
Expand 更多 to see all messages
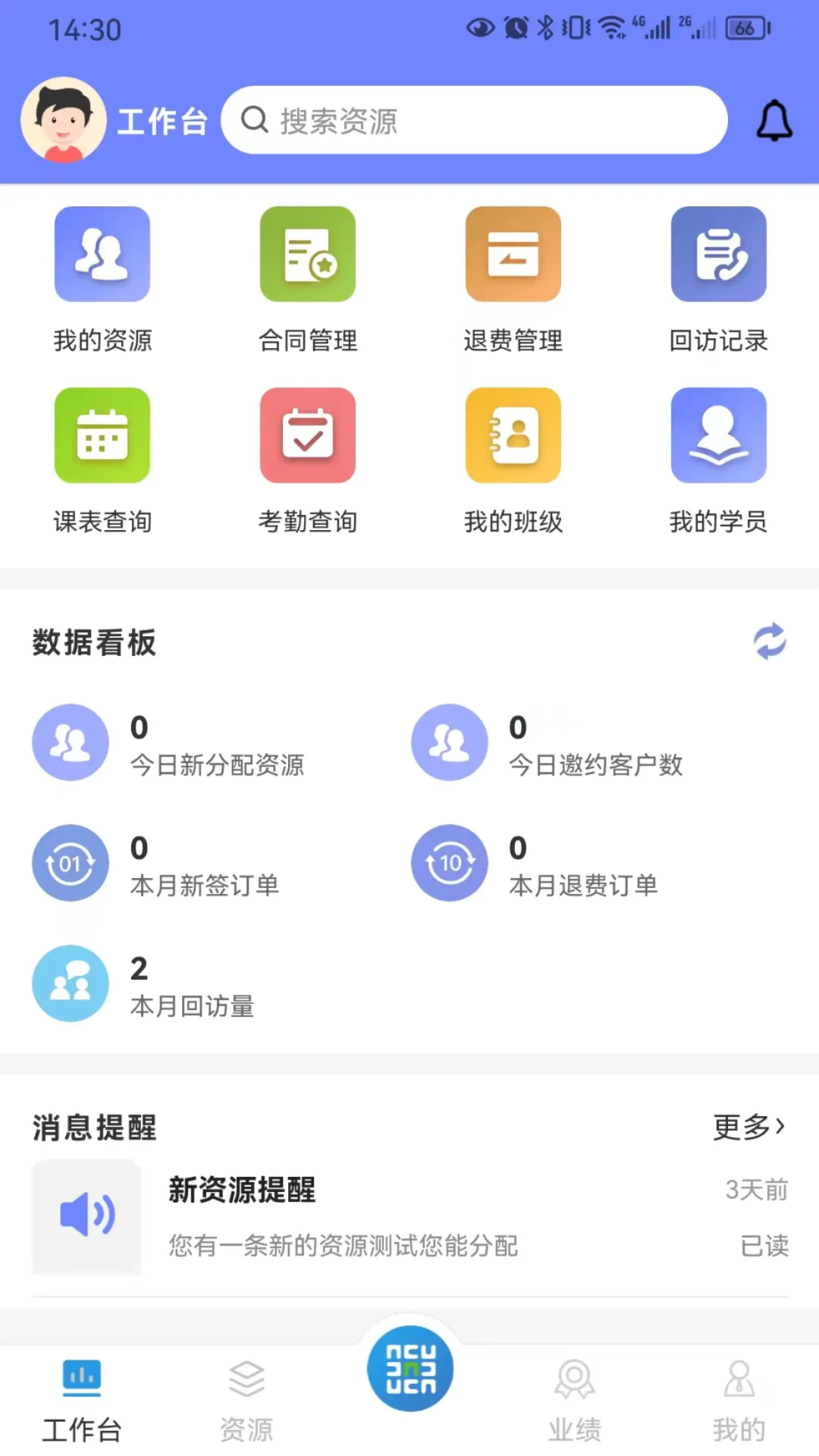click(749, 1128)
